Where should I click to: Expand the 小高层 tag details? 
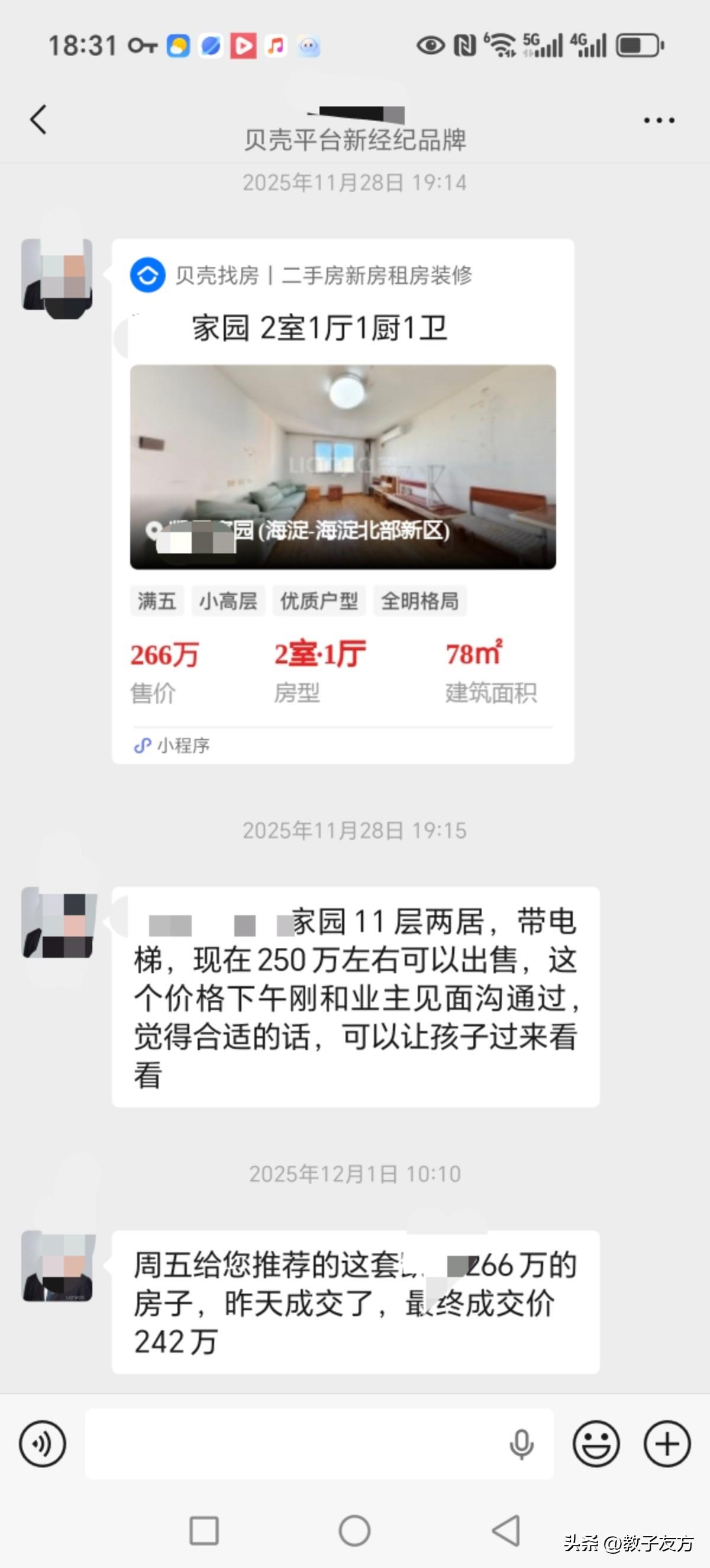[x=228, y=601]
